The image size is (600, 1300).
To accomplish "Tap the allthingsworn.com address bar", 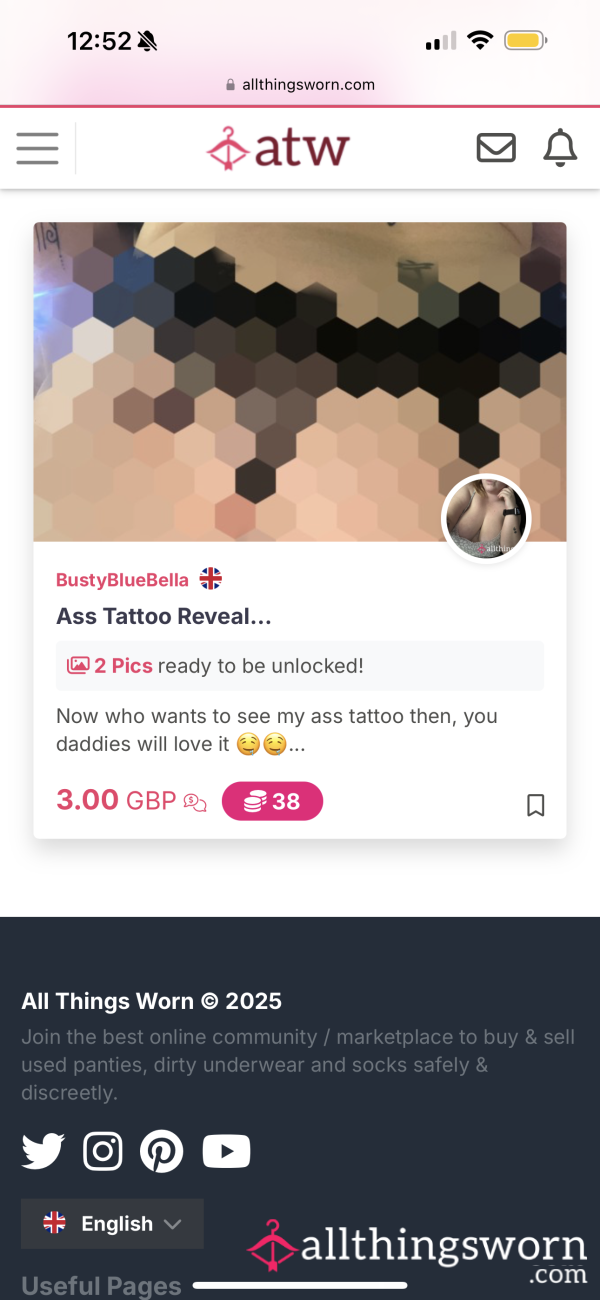I will tap(300, 85).
